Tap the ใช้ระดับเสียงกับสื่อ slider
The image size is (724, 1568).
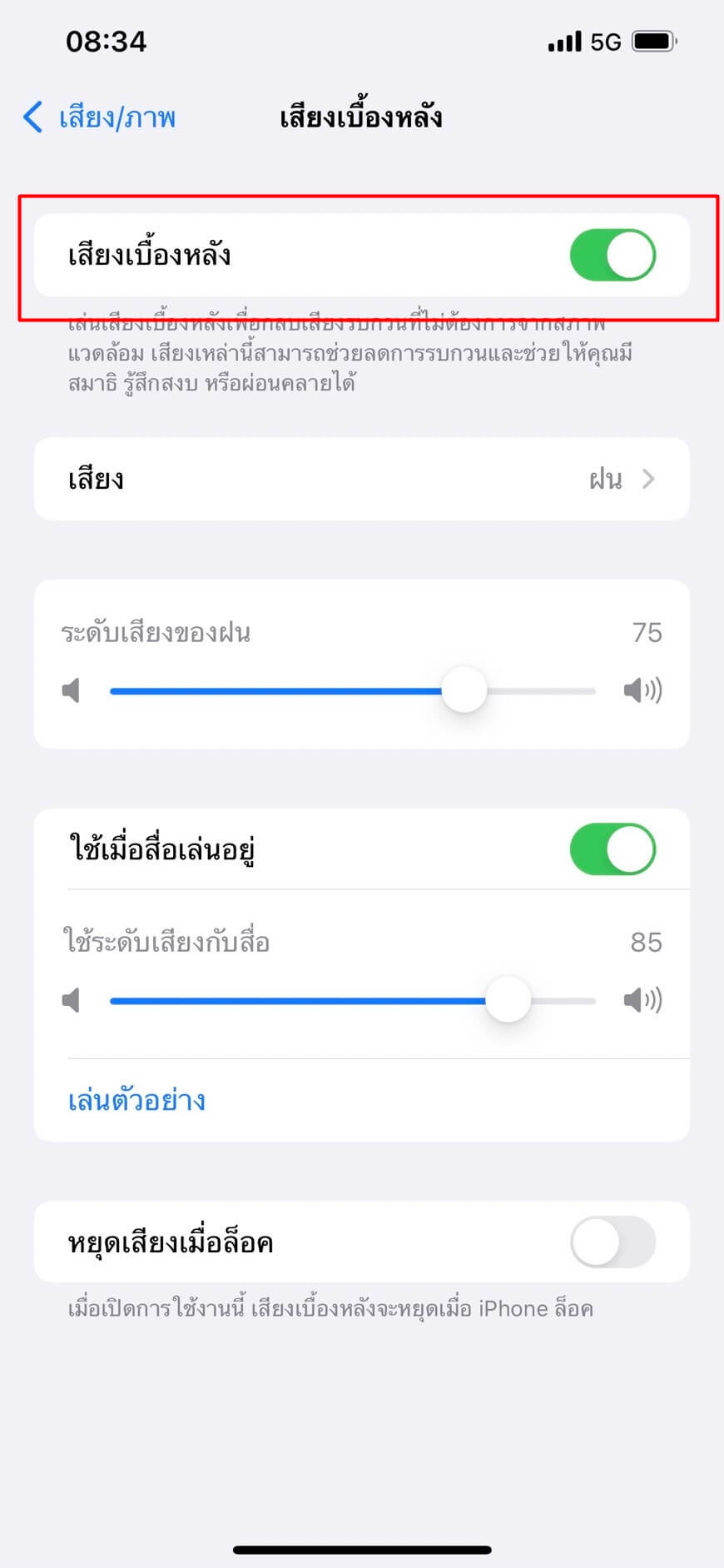353,1000
